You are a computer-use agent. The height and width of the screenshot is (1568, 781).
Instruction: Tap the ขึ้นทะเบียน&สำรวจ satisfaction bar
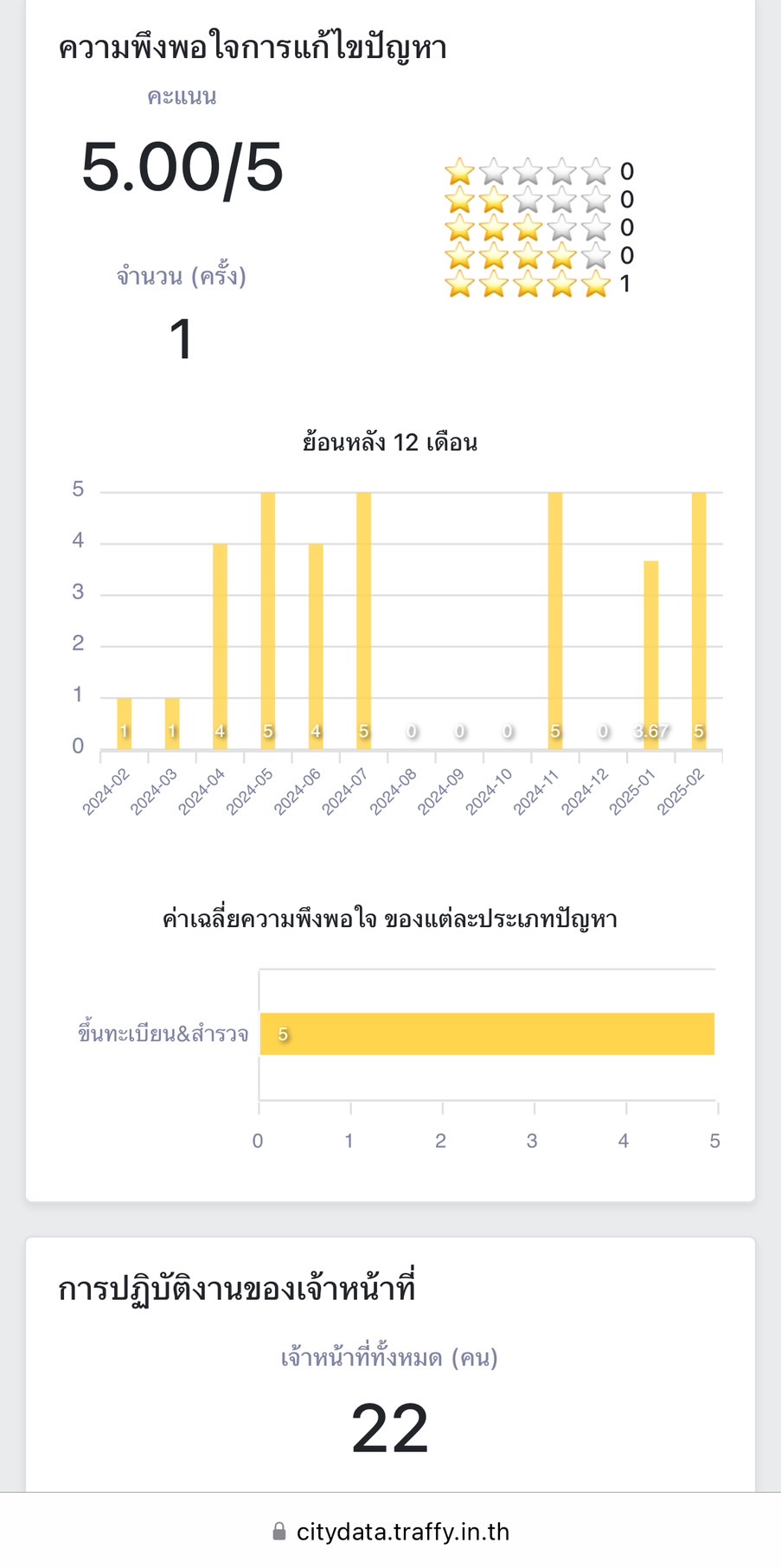click(487, 1034)
